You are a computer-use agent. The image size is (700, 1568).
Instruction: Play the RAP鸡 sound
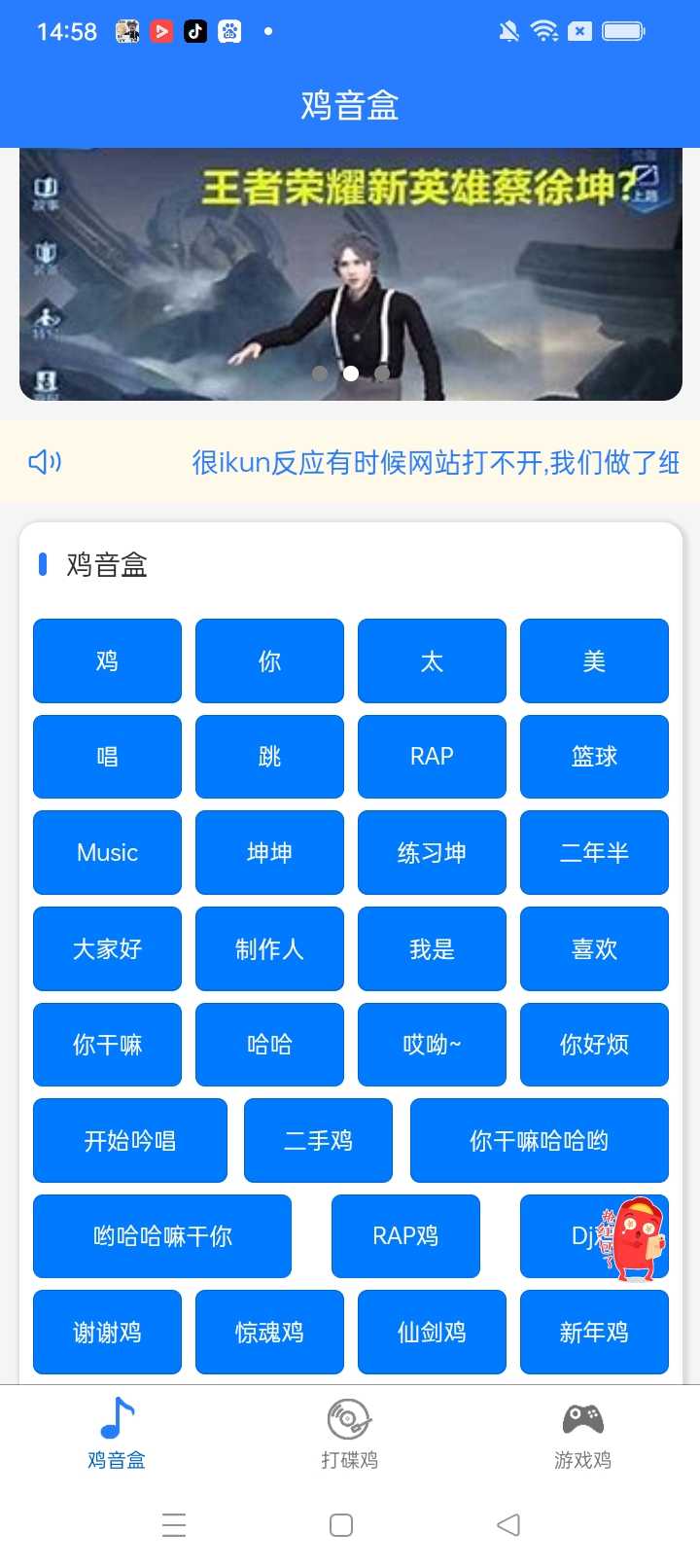click(x=405, y=1235)
